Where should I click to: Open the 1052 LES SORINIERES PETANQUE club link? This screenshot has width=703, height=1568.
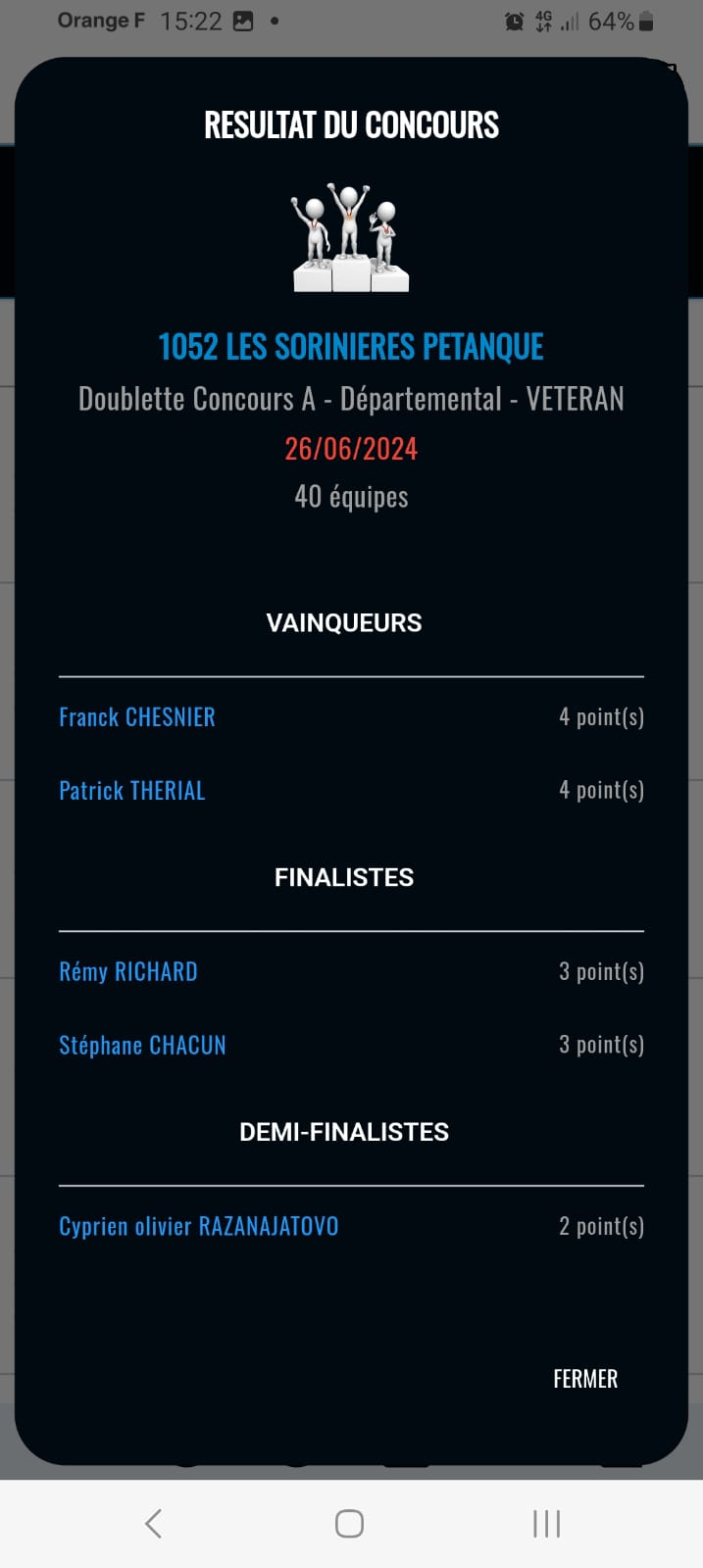point(351,347)
